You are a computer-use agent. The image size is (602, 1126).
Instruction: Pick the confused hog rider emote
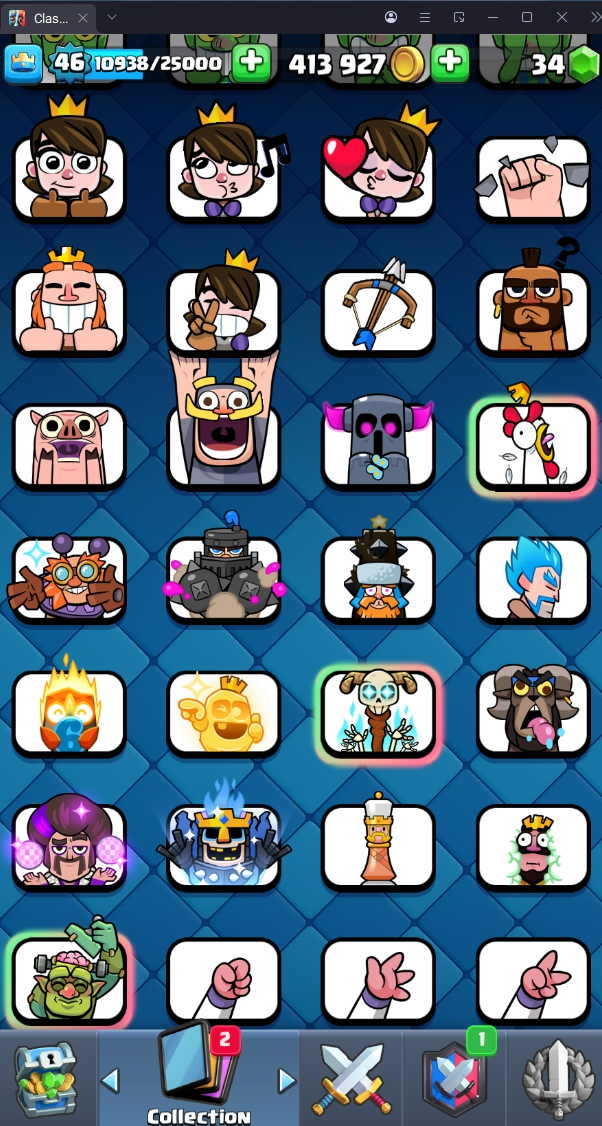tap(532, 311)
